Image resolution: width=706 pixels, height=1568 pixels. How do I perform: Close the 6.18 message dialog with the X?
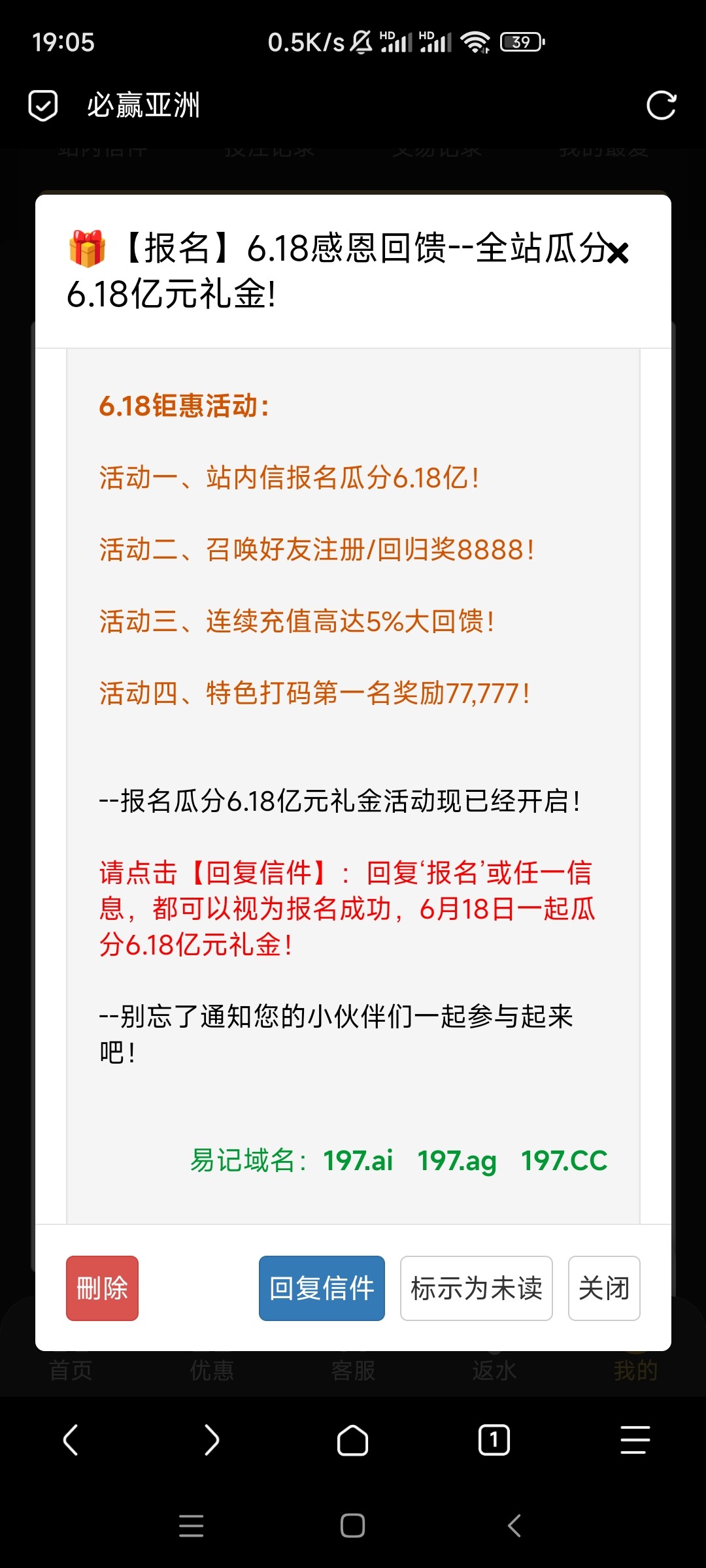tap(617, 252)
